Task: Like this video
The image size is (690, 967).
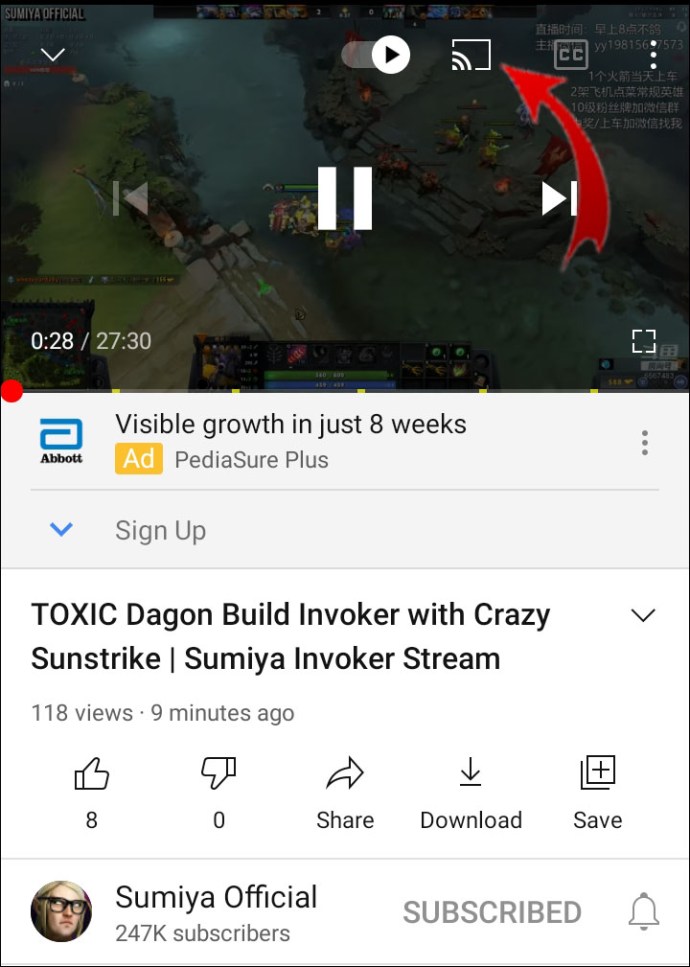Action: pos(92,773)
